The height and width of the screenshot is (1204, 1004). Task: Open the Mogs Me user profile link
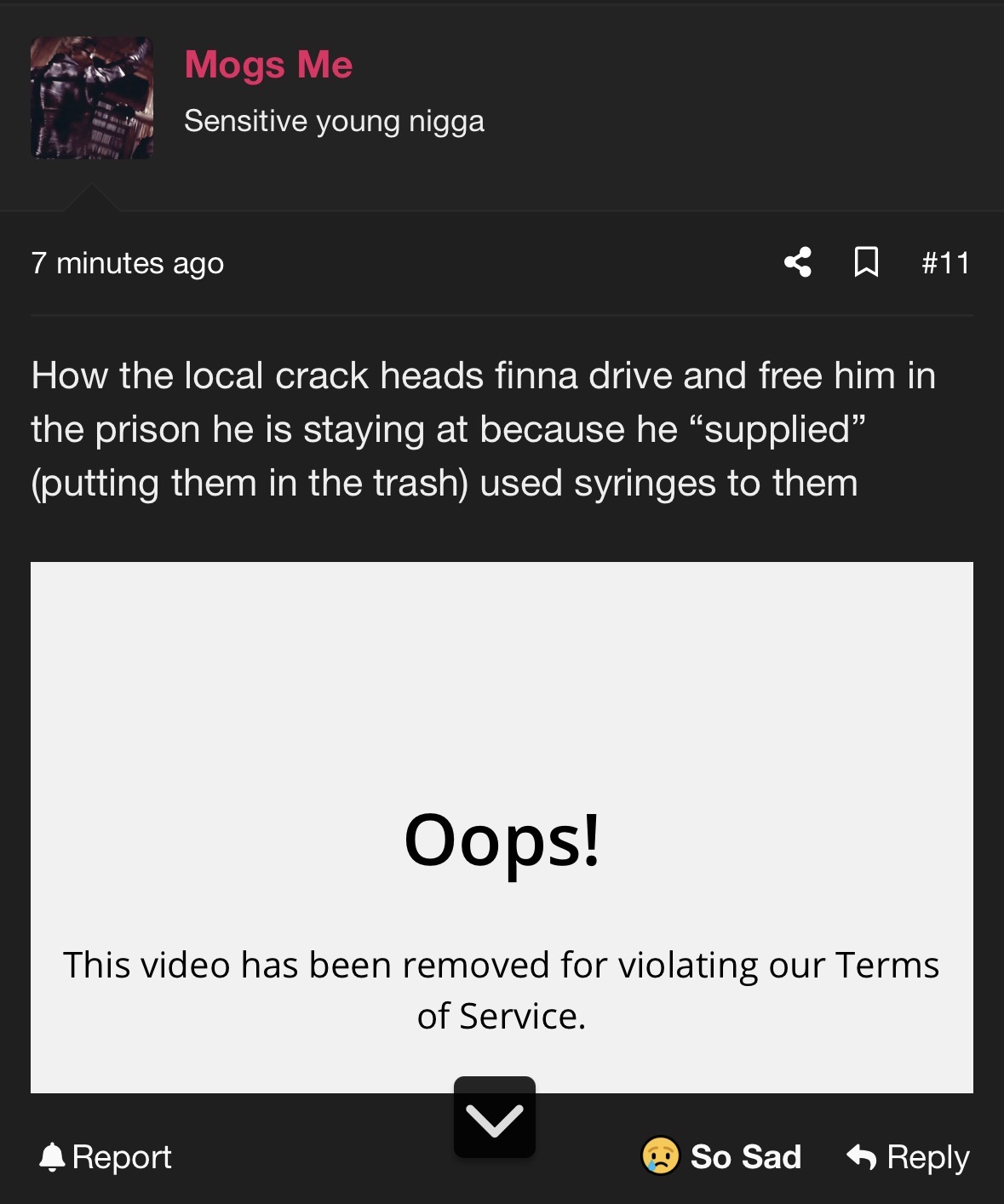tap(268, 66)
